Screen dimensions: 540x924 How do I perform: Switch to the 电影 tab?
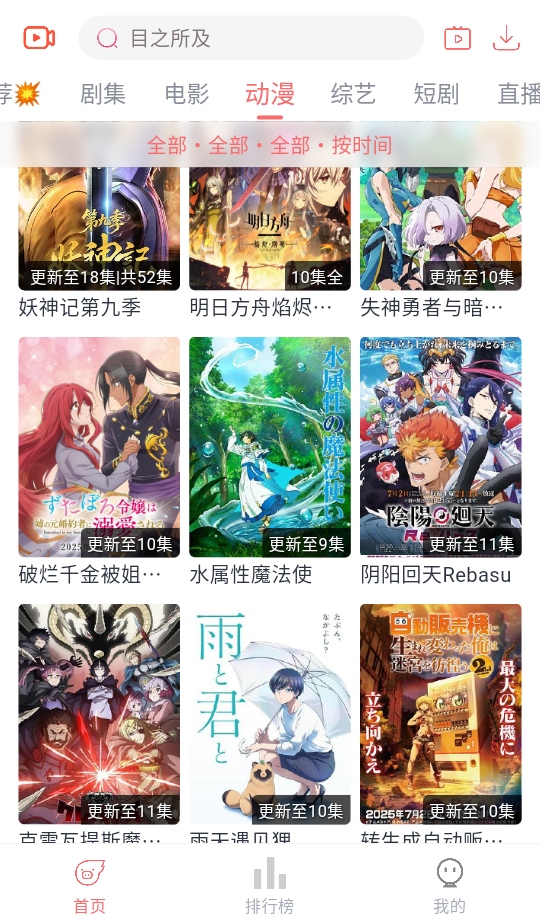click(x=187, y=94)
